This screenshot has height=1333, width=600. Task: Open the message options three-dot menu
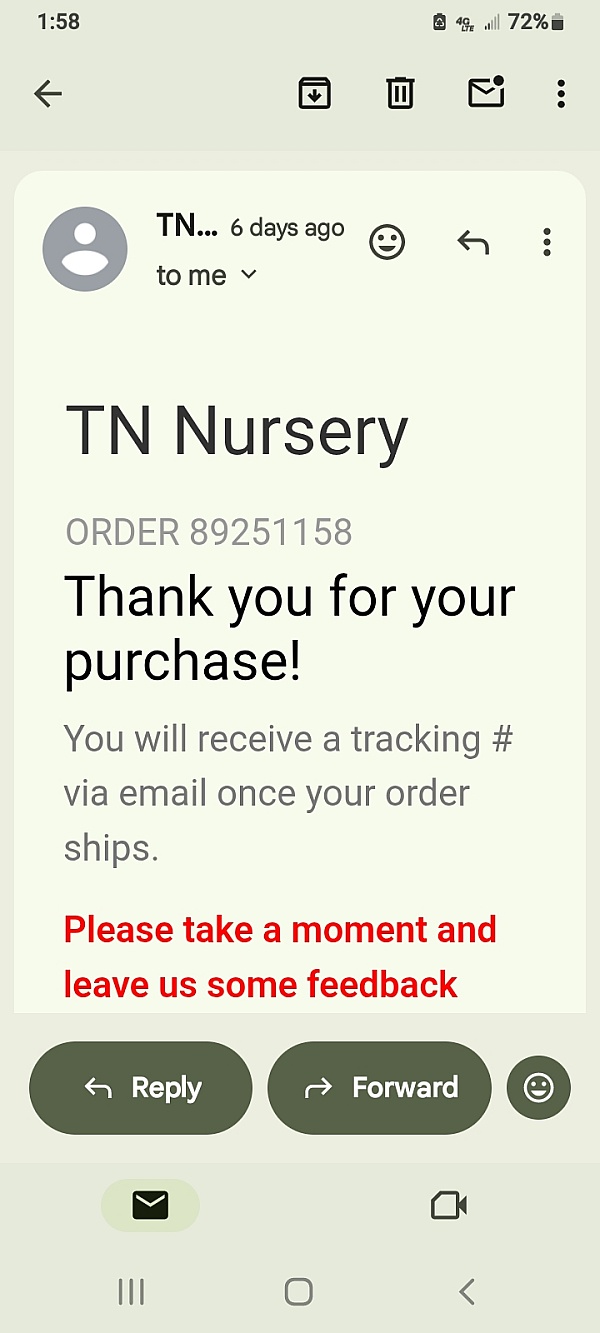(x=546, y=242)
